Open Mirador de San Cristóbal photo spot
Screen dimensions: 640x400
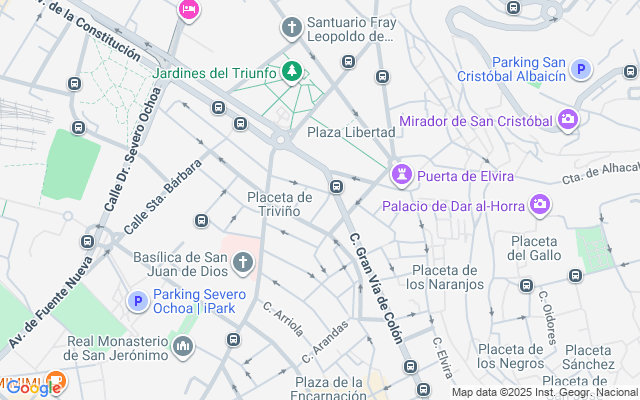click(568, 120)
